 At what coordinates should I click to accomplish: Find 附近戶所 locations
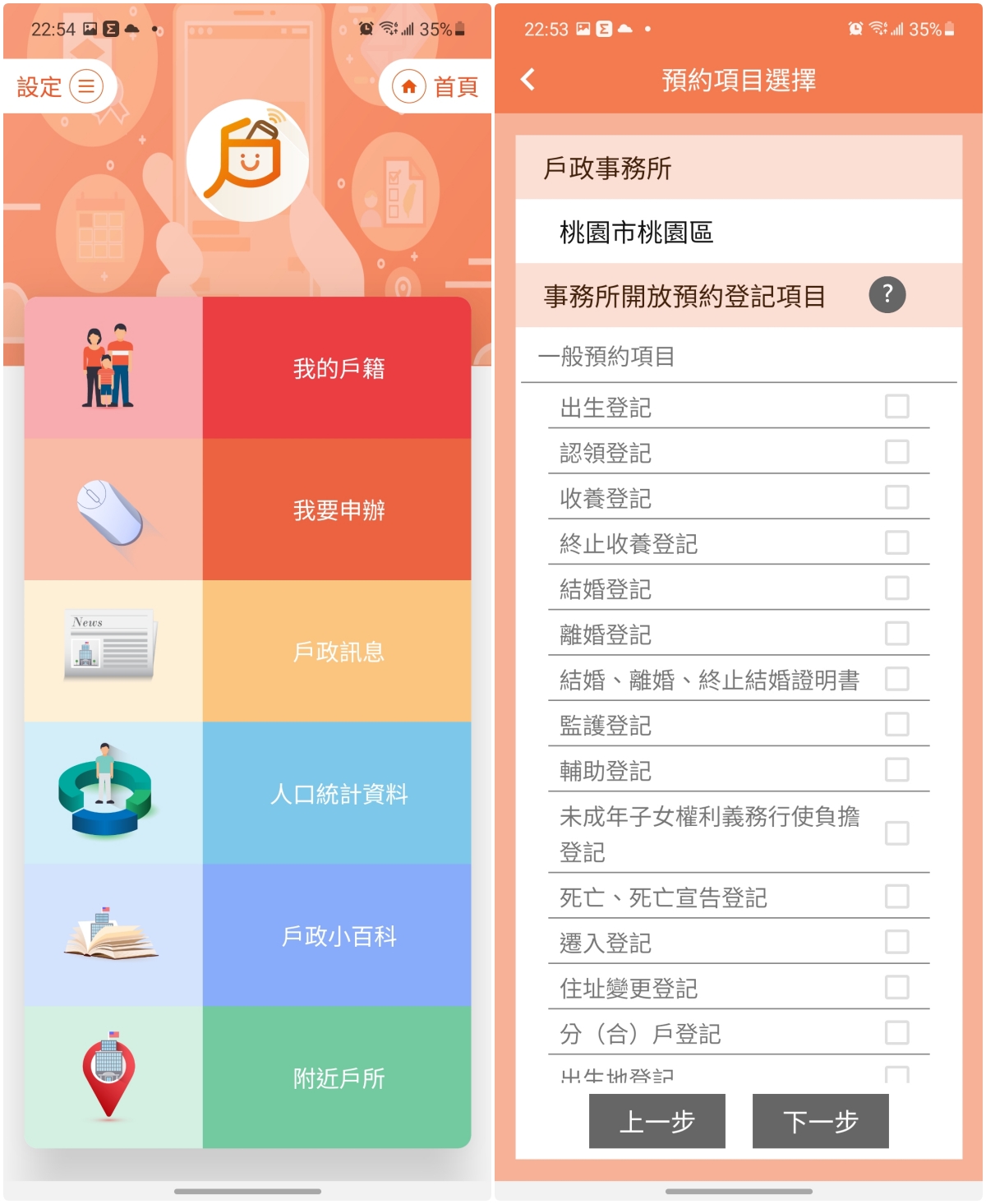(338, 1077)
